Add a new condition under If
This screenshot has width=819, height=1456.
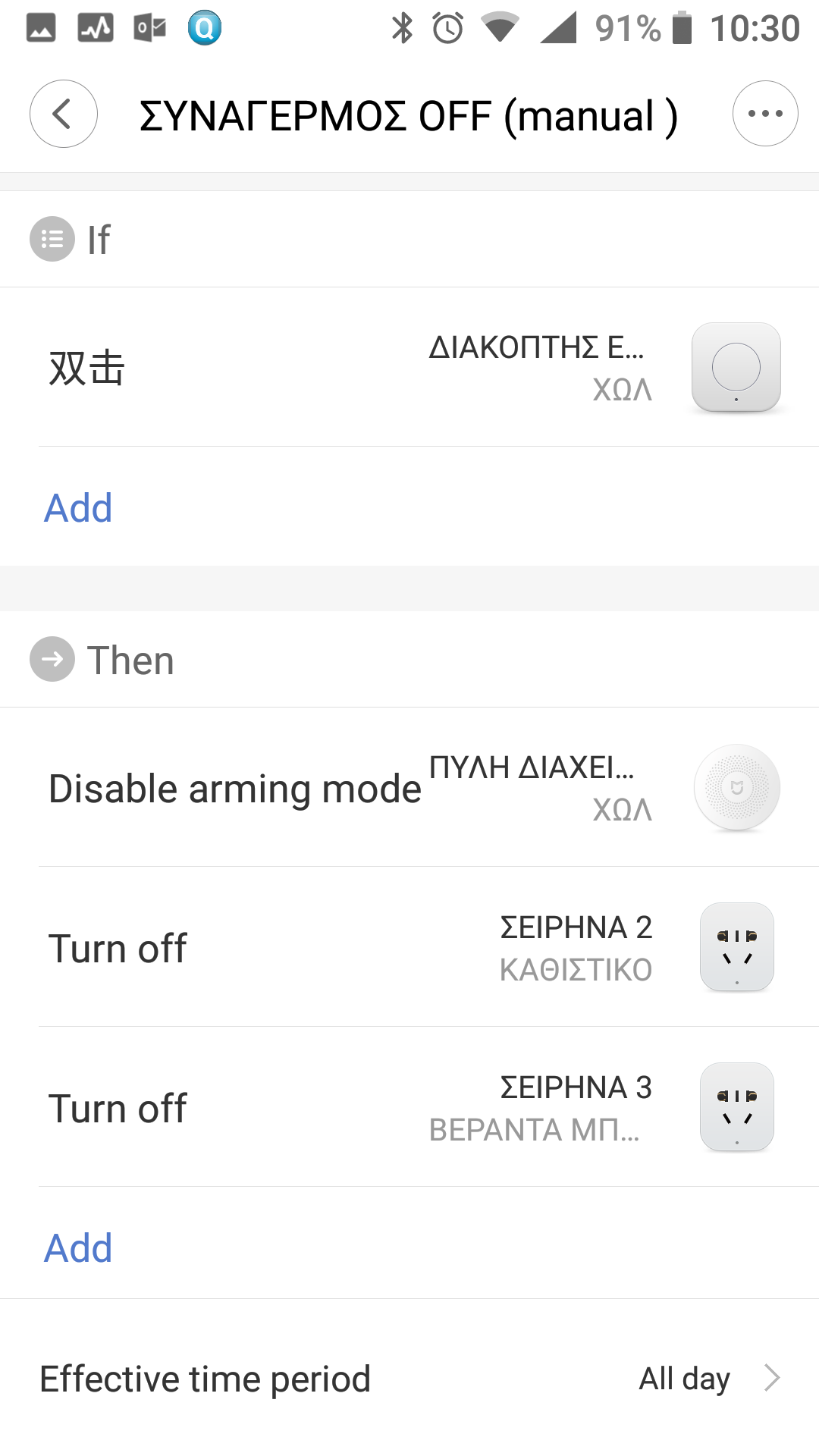point(78,508)
